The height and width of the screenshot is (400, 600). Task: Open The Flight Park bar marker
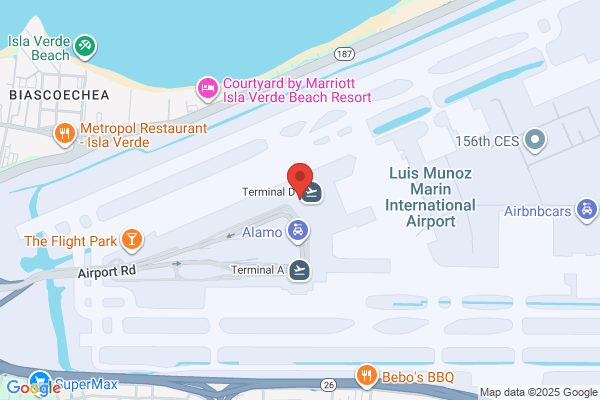coord(131,240)
